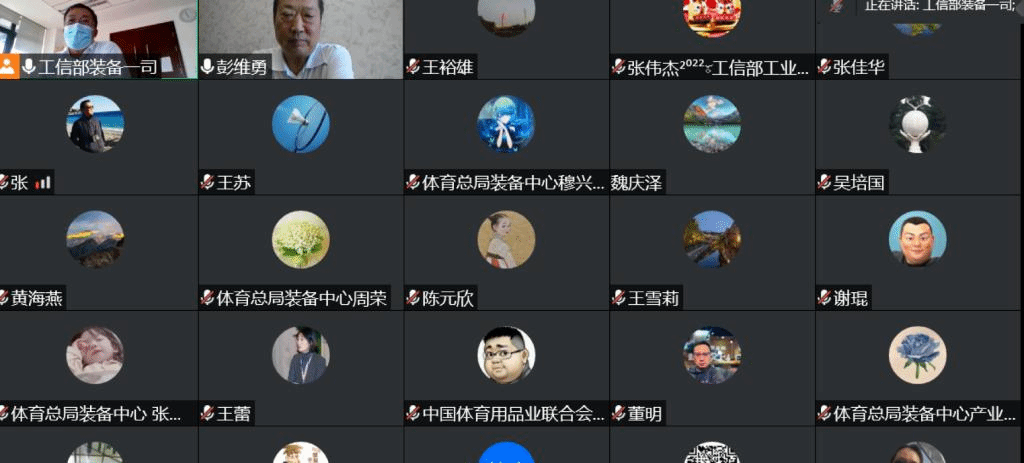Select participant tile 王裕雄
Screen dimensions: 1024x463
pos(506,40)
